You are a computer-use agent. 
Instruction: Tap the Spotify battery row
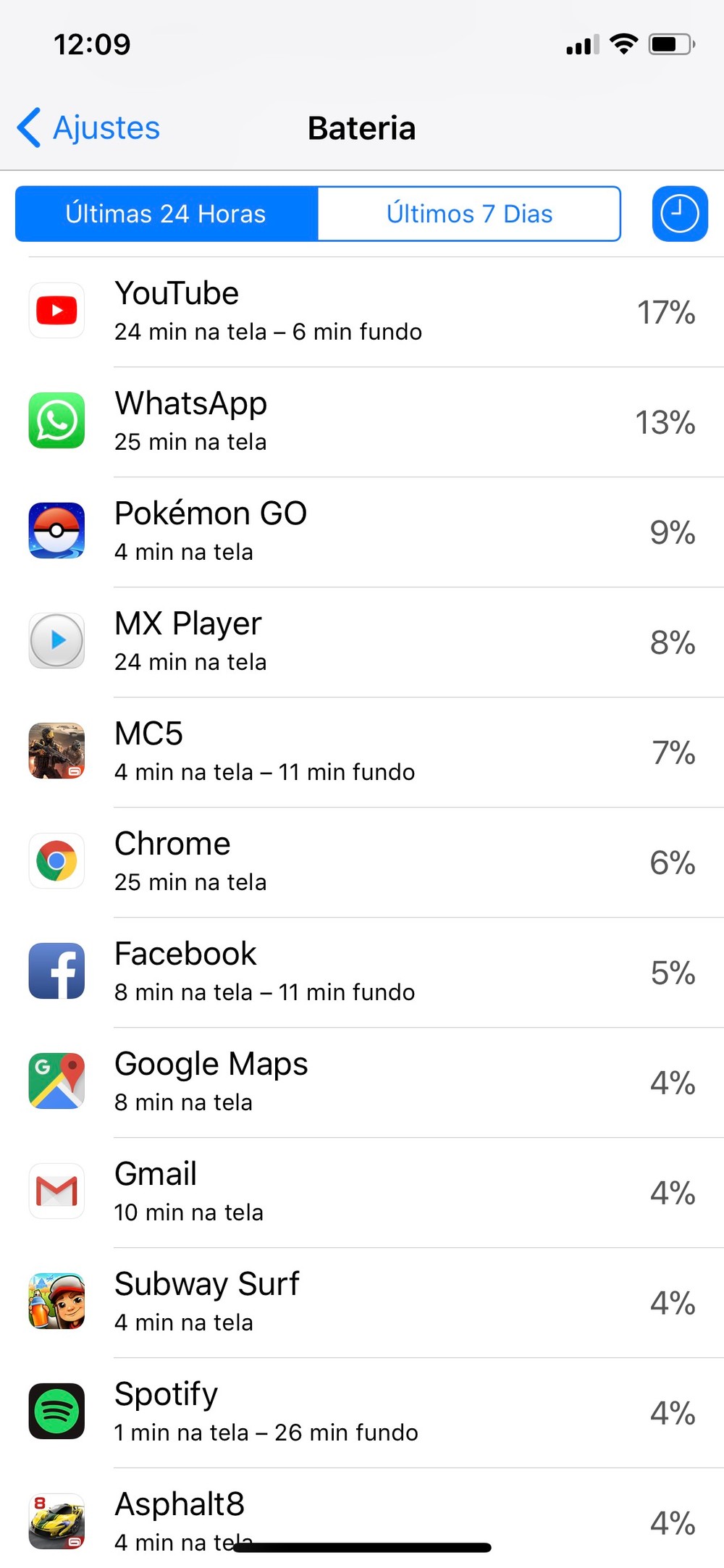362,1413
